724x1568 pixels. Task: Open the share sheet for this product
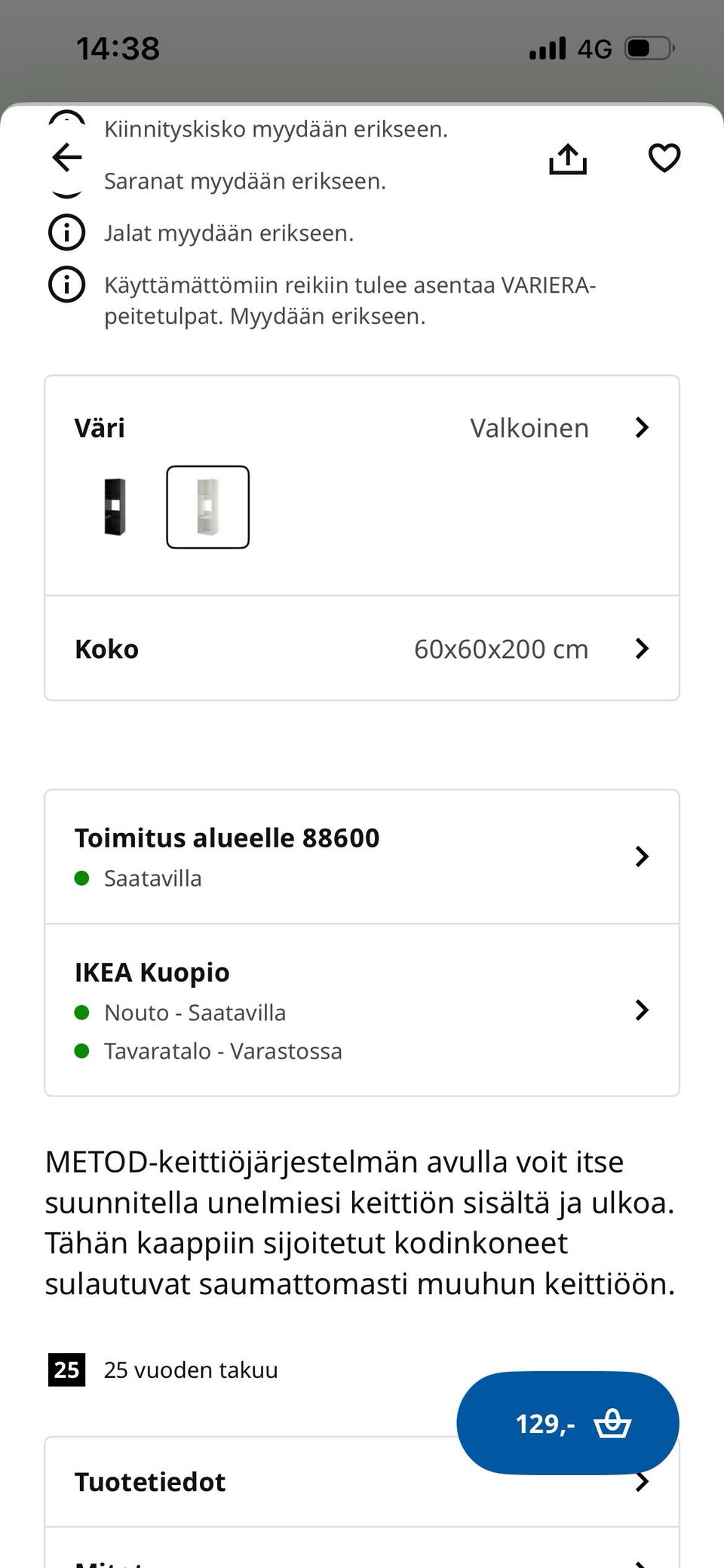click(569, 158)
